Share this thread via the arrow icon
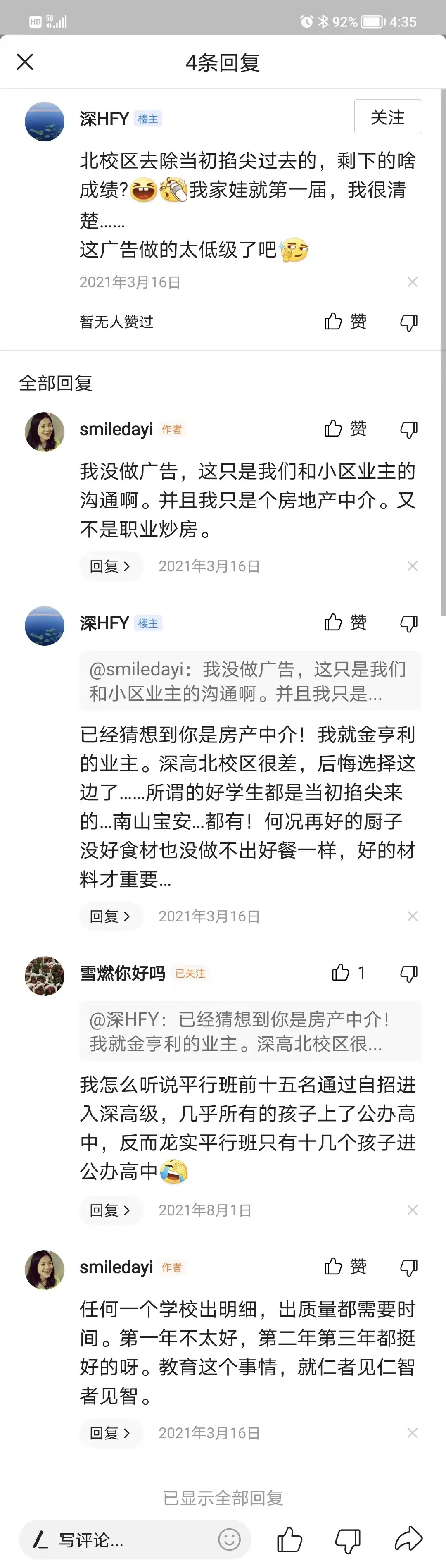Viewport: 446px width, 1568px height. pyautogui.click(x=408, y=1540)
